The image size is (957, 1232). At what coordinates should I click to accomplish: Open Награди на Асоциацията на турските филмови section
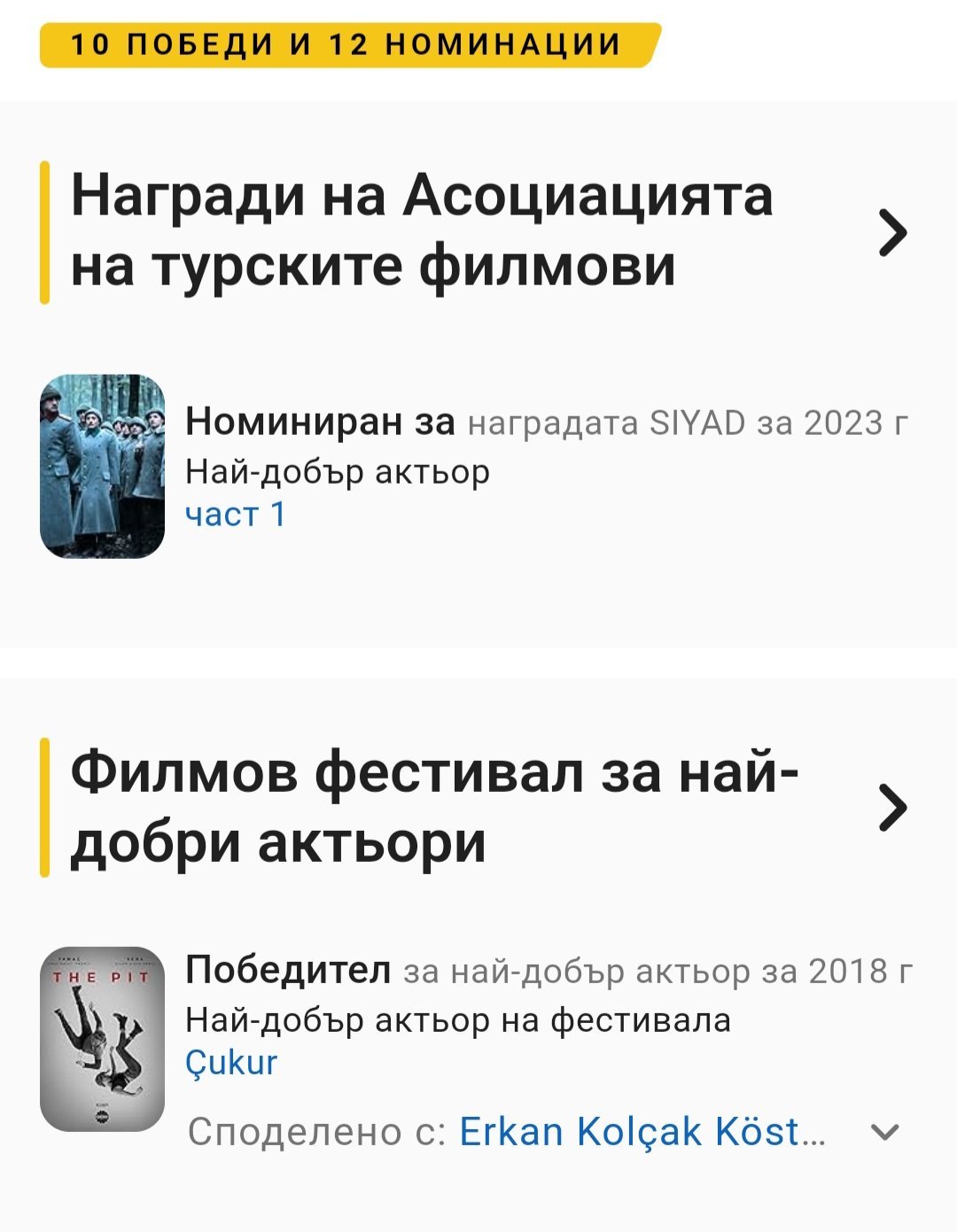point(892,232)
